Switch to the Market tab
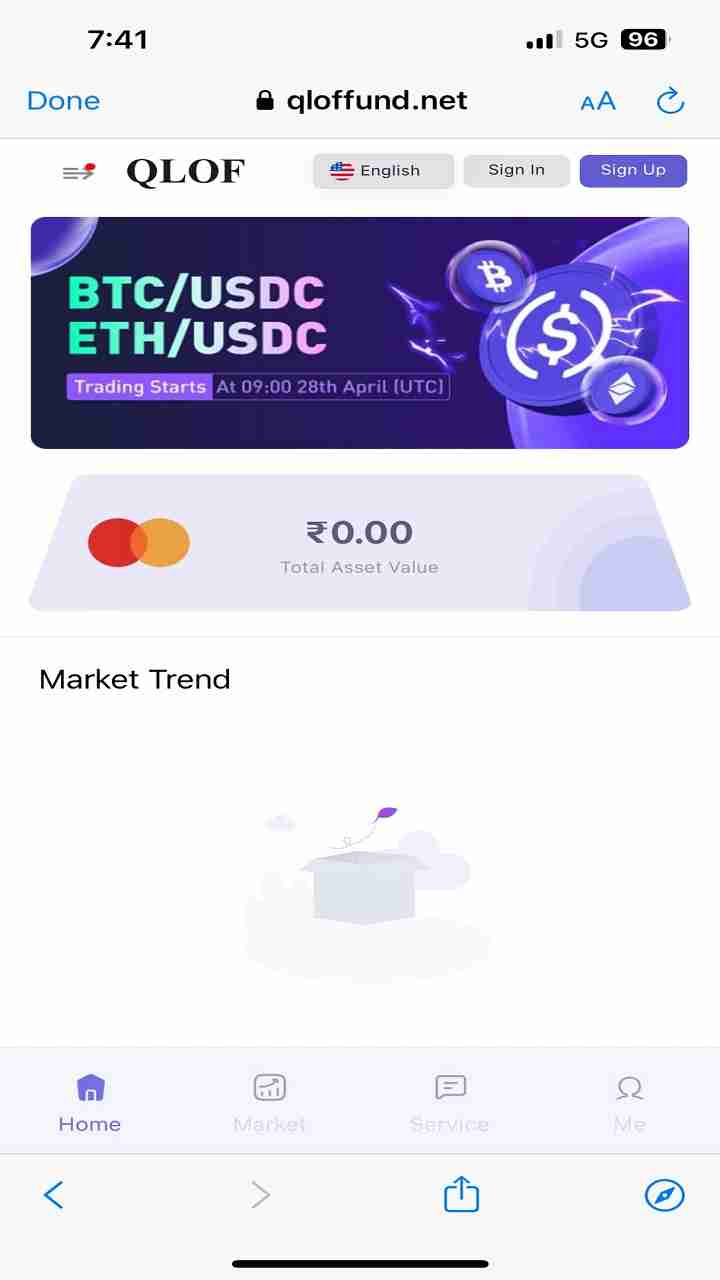 coord(269,1103)
